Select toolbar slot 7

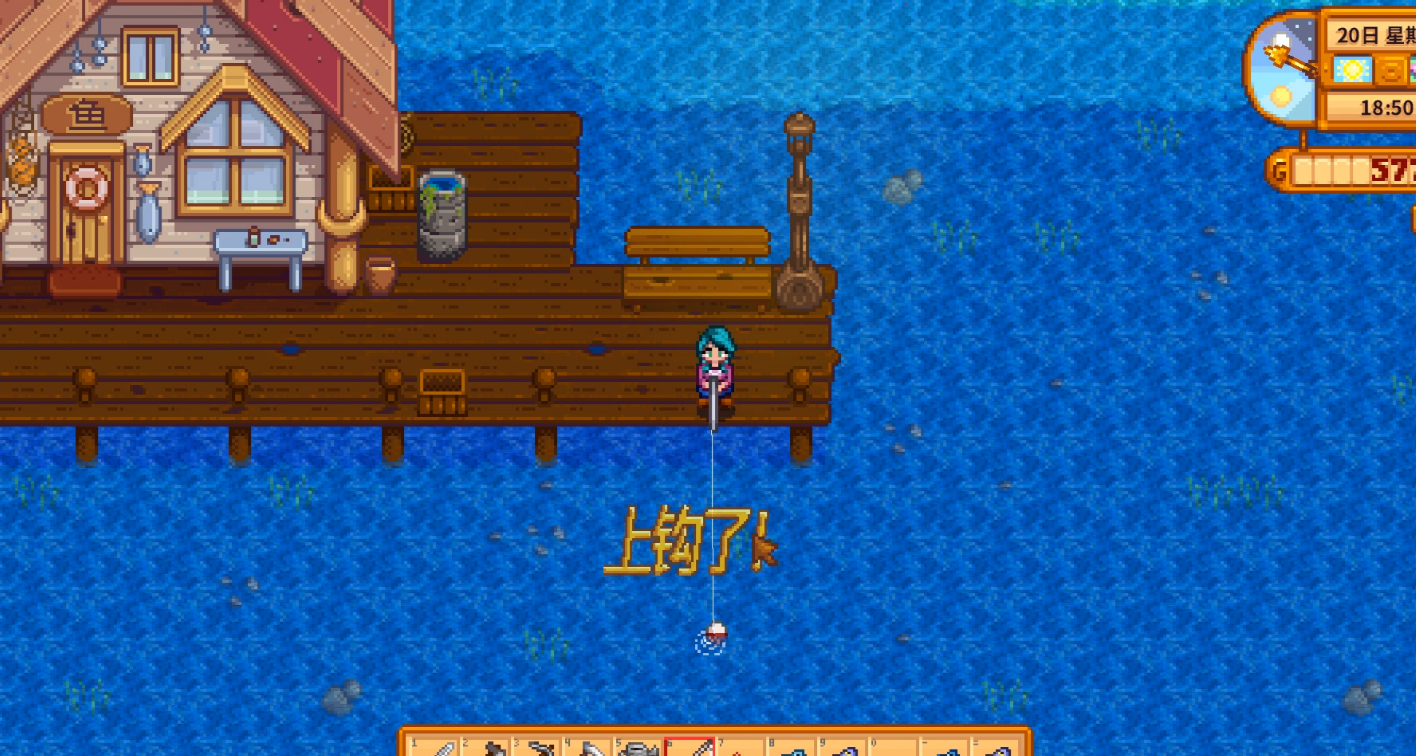pos(741,748)
